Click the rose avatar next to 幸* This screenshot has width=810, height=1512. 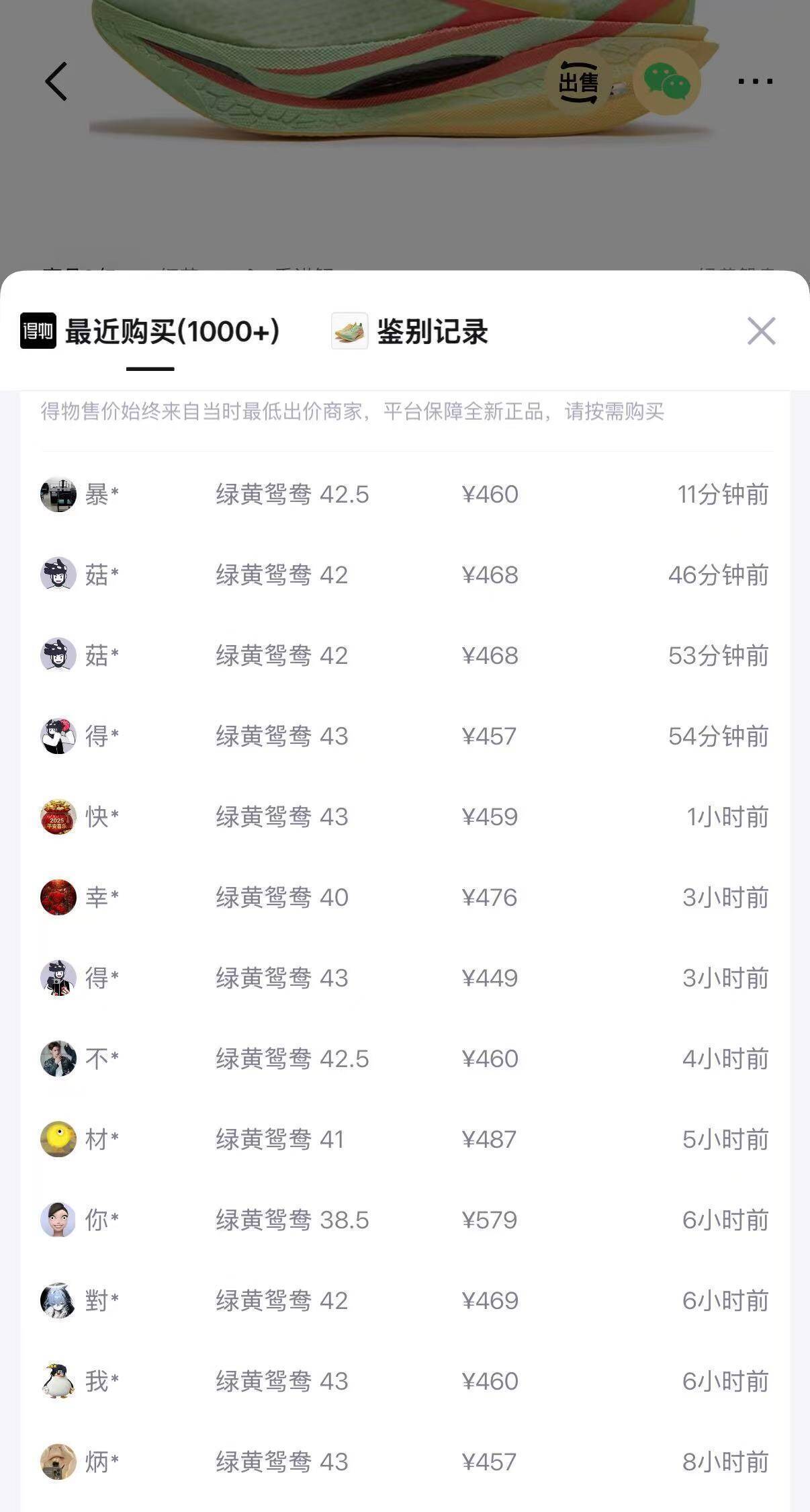59,897
